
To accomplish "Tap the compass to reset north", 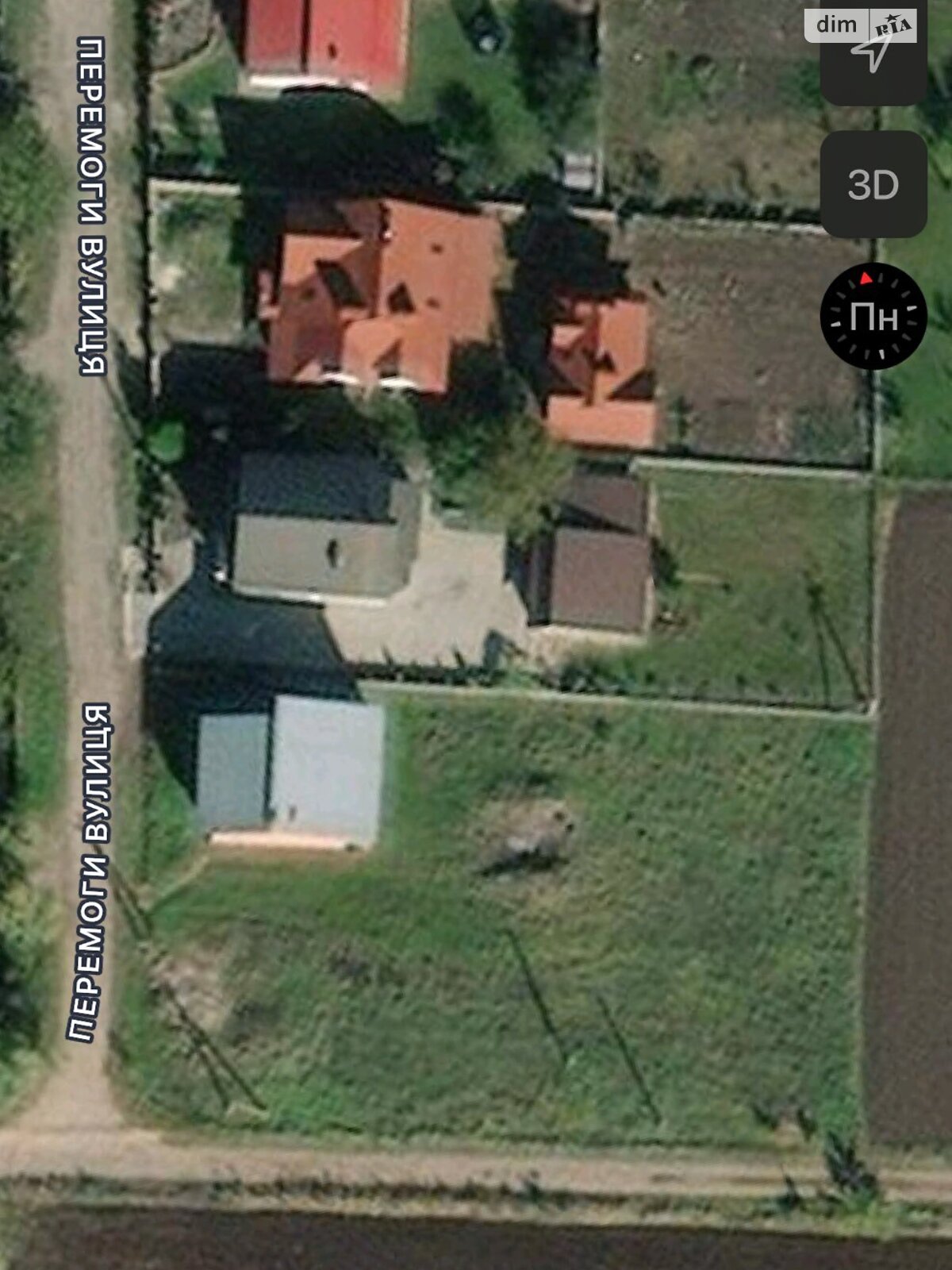I will pyautogui.click(x=873, y=316).
